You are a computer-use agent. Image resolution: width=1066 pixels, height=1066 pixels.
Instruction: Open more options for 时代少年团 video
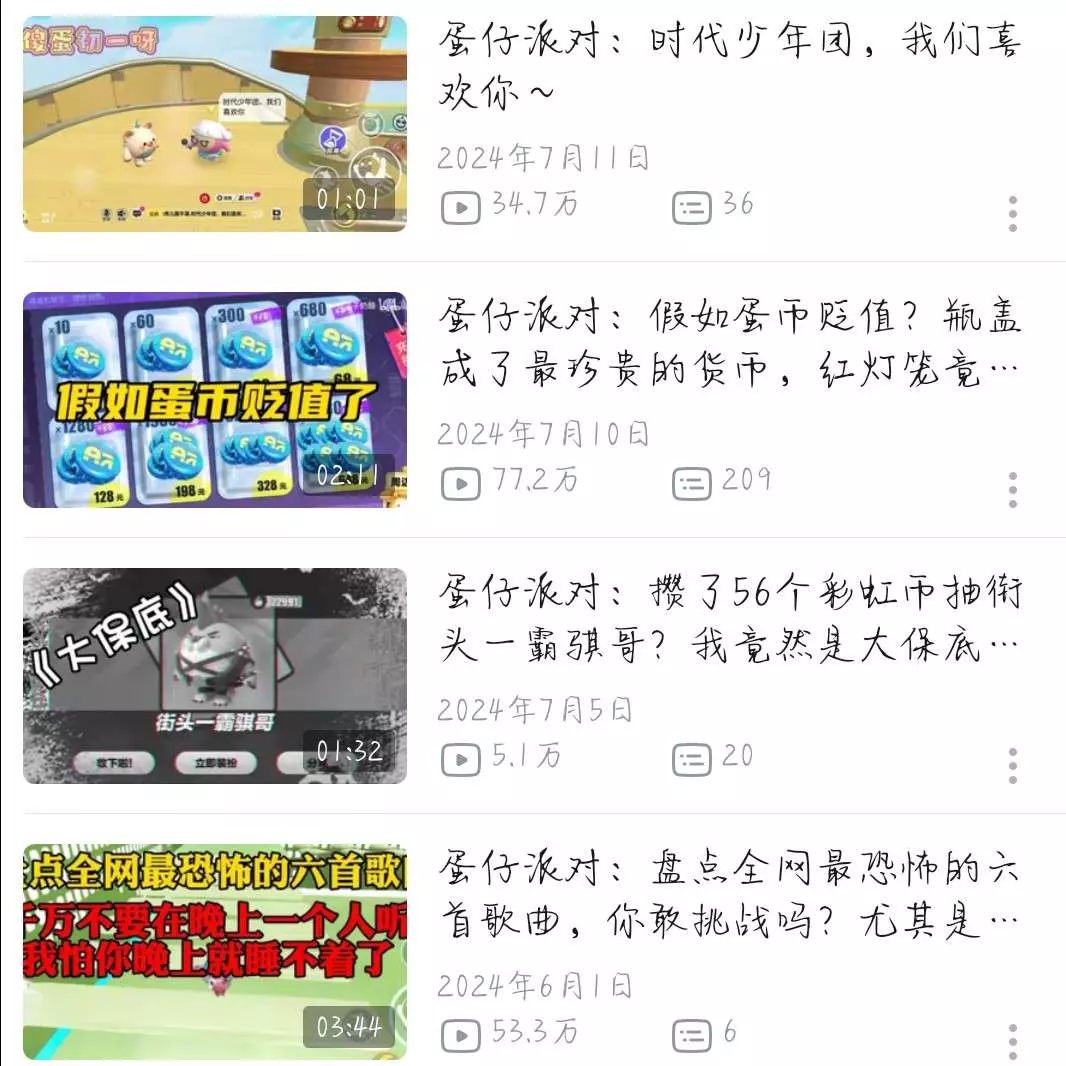coord(1012,214)
